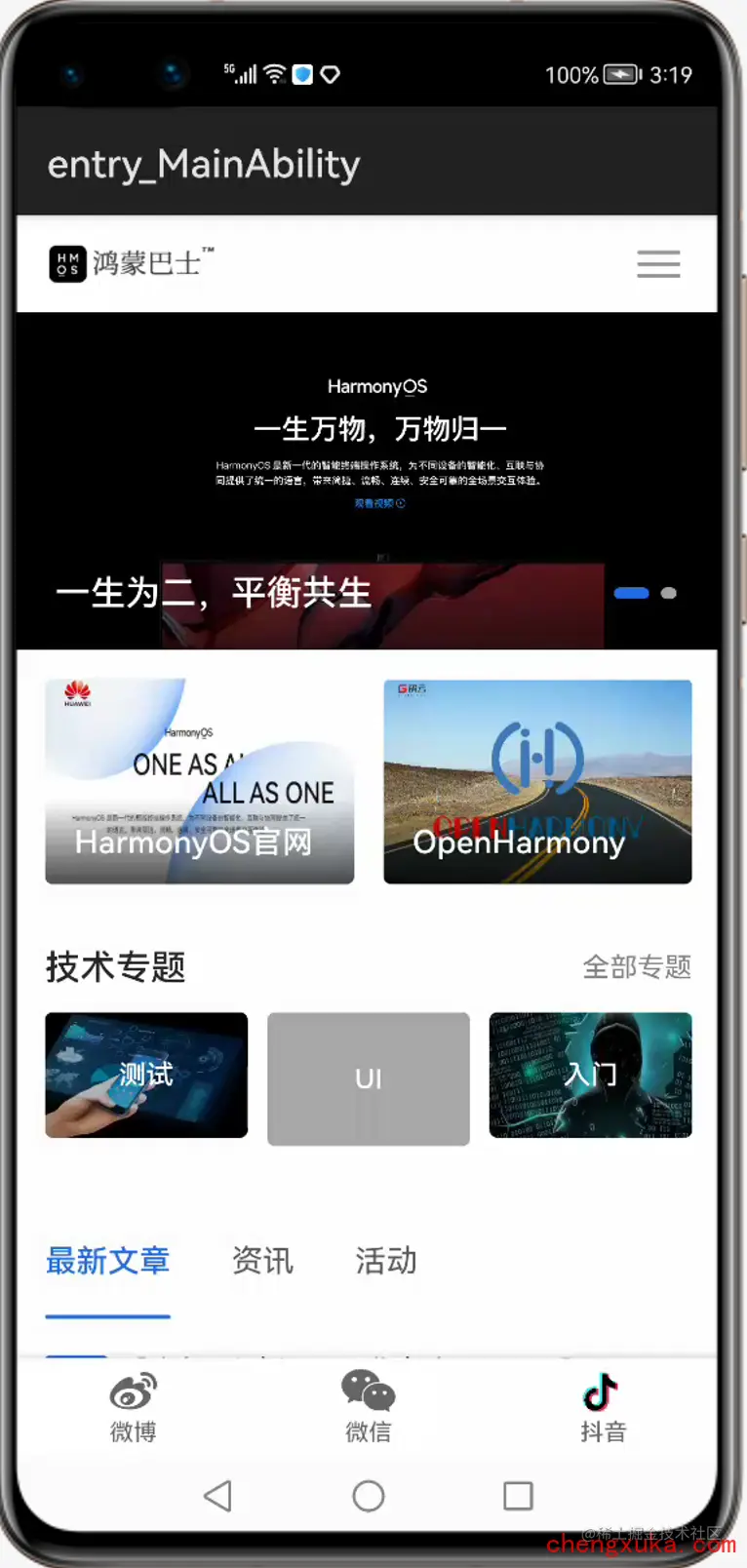Image resolution: width=747 pixels, height=1568 pixels.
Task: Tap the 微博 bottom item
Action: click(133, 1407)
